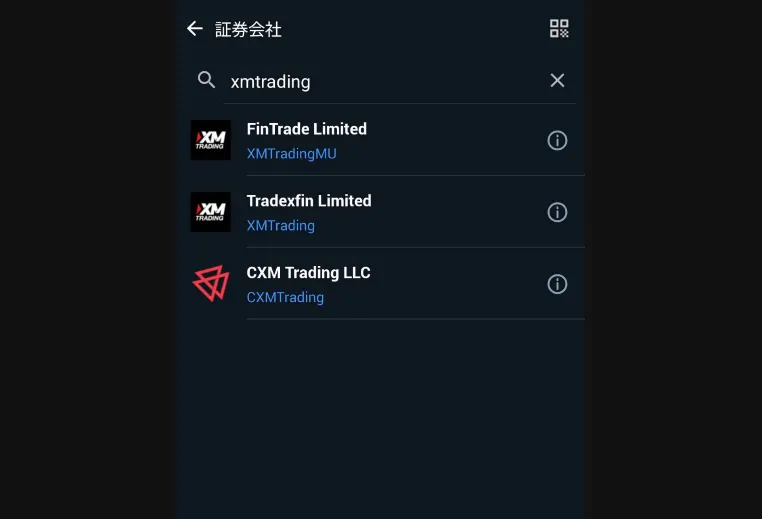Open the QR code scanner
The width and height of the screenshot is (762, 519).
pos(559,29)
